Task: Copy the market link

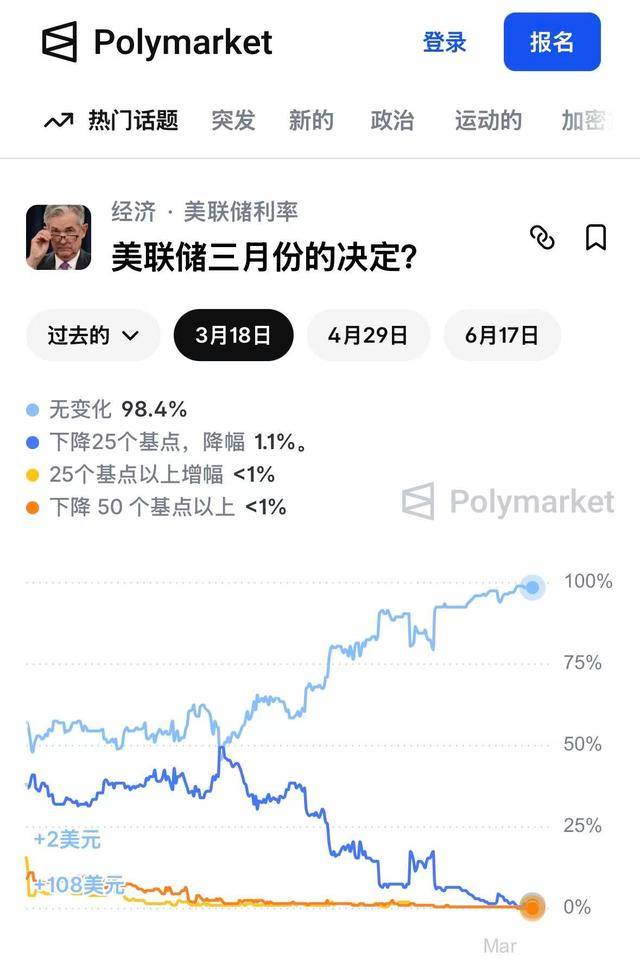Action: tap(542, 238)
